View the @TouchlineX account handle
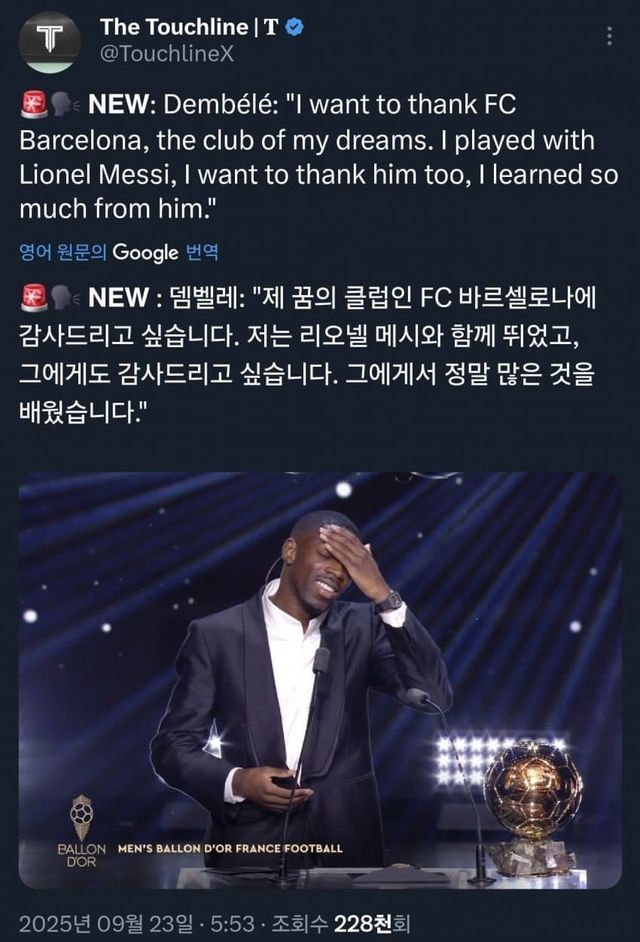This screenshot has height=942, width=640. tap(166, 54)
